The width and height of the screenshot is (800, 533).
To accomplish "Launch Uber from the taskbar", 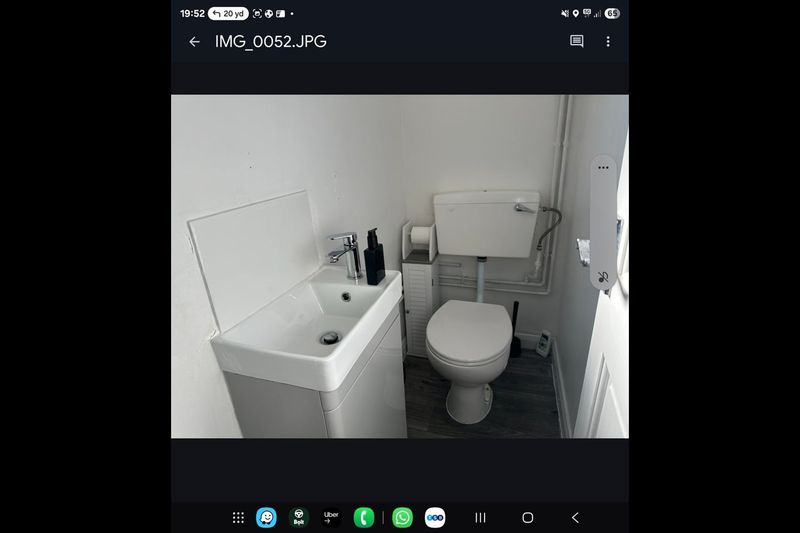I will click(x=331, y=517).
